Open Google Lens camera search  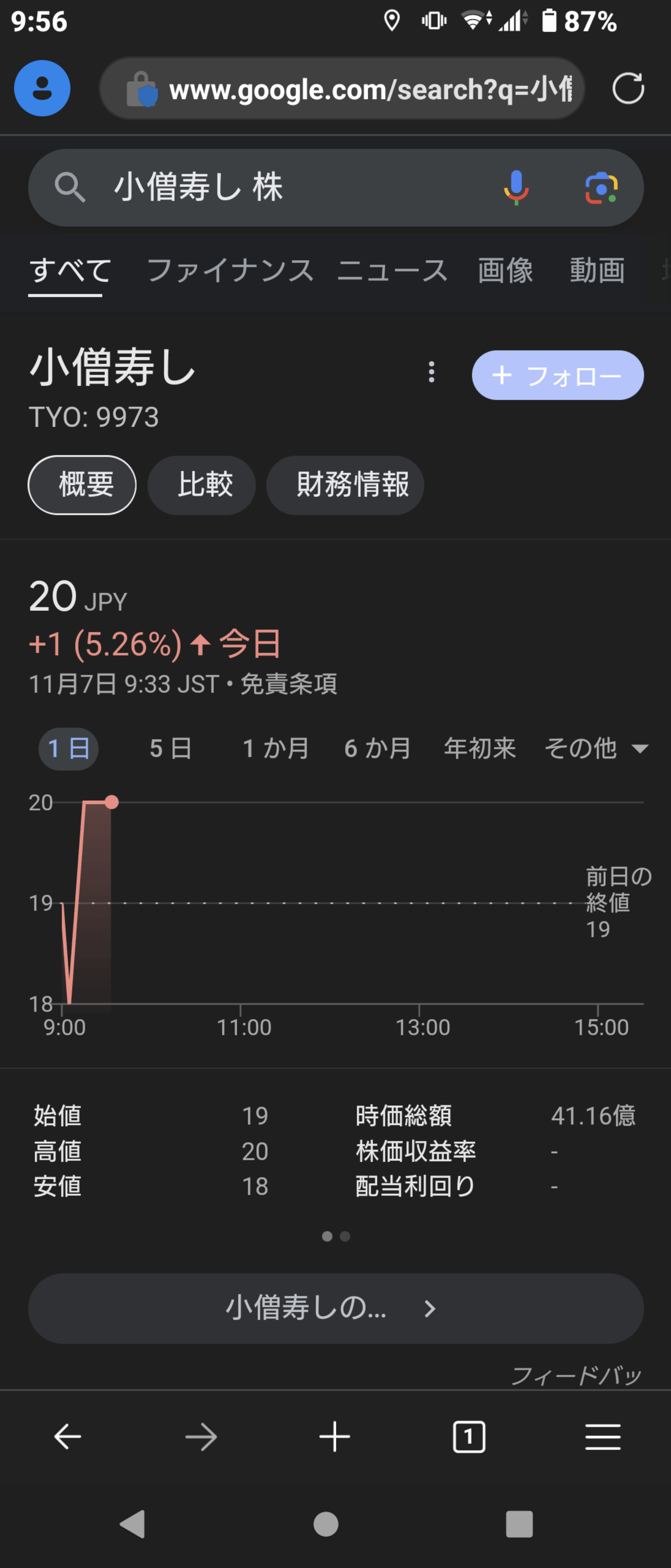point(601,187)
